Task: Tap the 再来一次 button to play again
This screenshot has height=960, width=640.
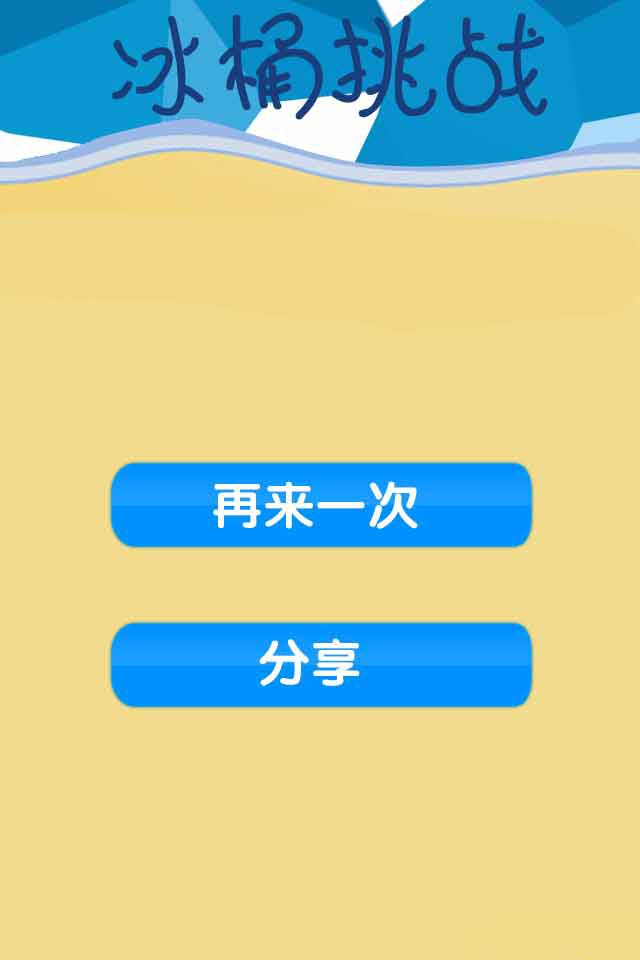Action: 320,505
